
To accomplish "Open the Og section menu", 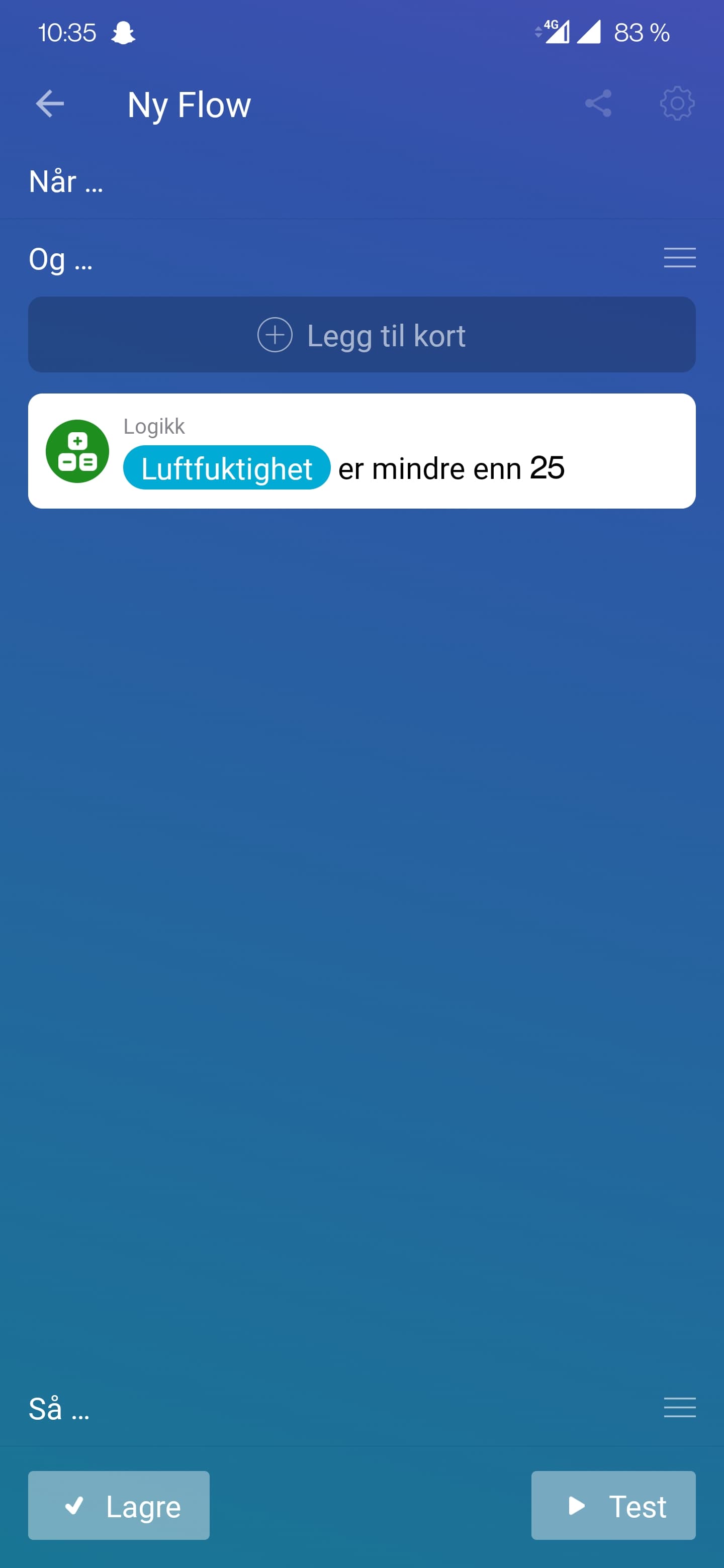I will tap(679, 258).
